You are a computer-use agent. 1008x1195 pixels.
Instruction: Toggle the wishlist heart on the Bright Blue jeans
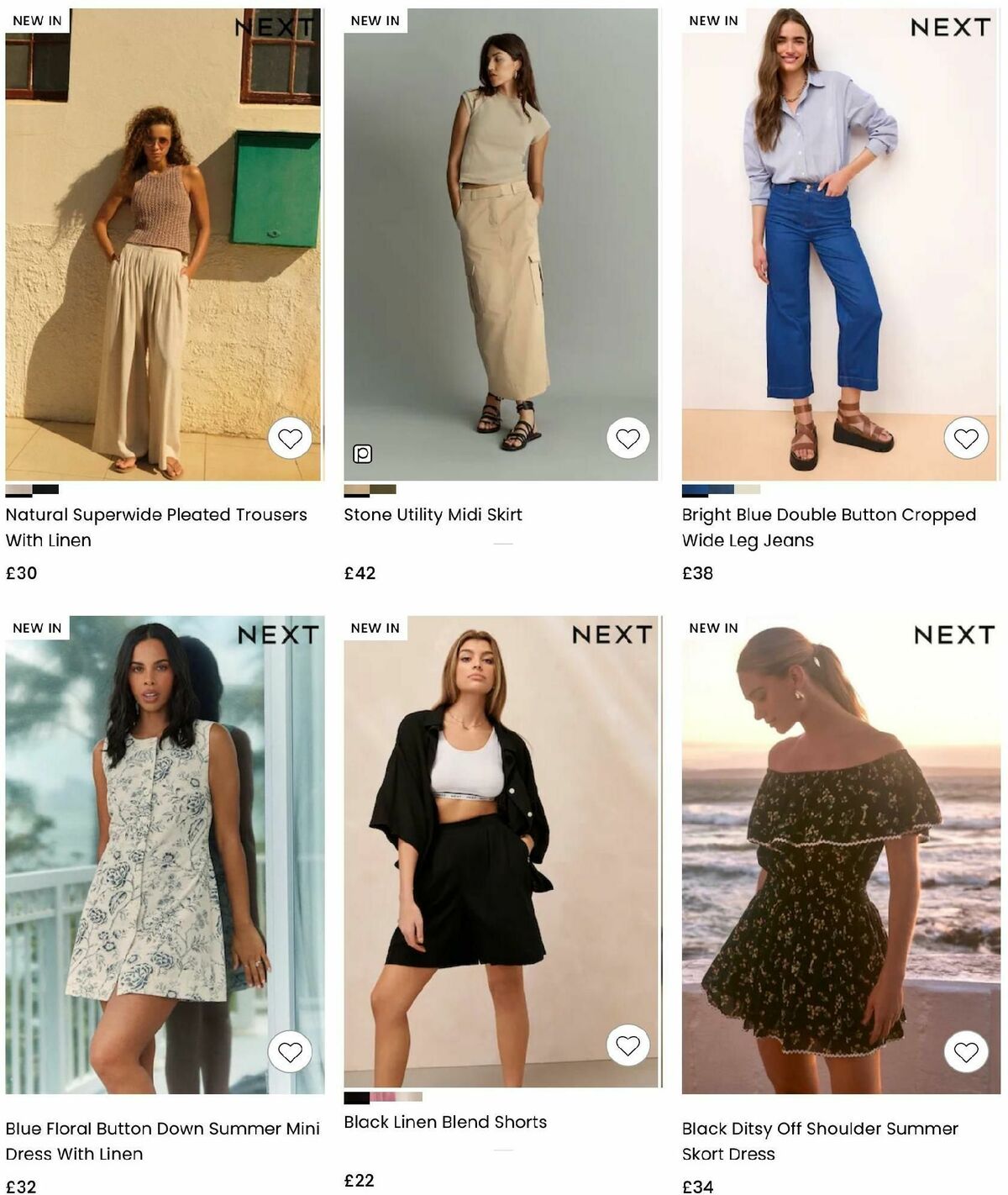[965, 437]
